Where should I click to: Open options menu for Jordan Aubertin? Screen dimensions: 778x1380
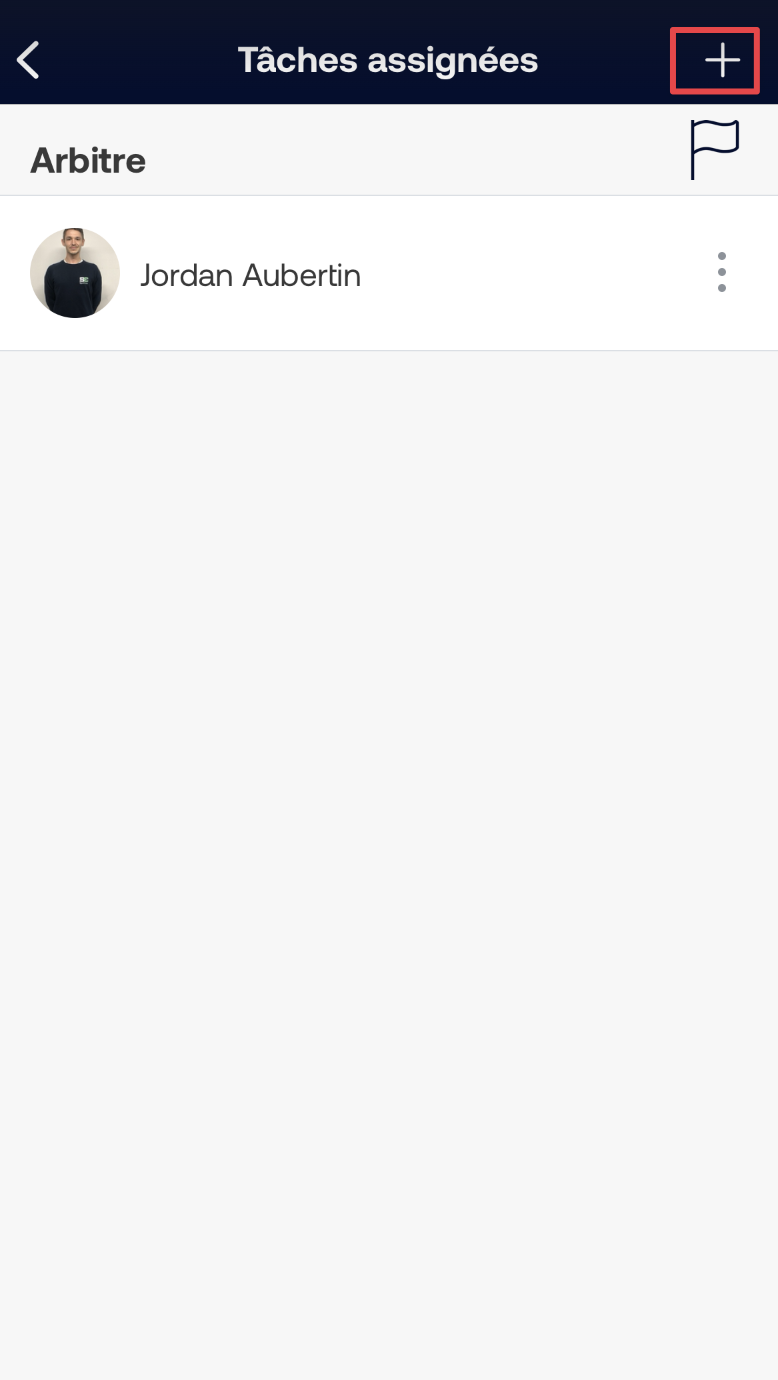point(721,272)
